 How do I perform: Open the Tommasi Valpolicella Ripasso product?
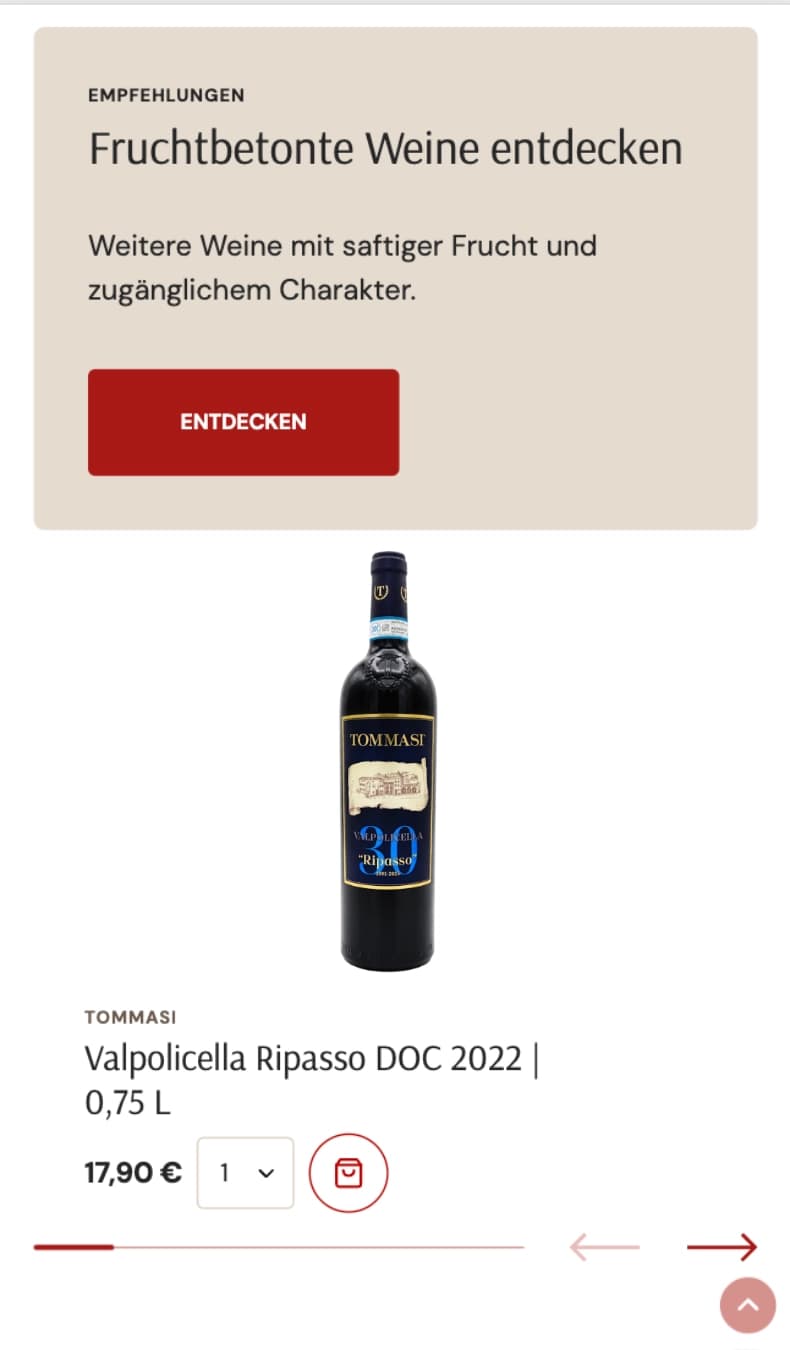point(388,761)
